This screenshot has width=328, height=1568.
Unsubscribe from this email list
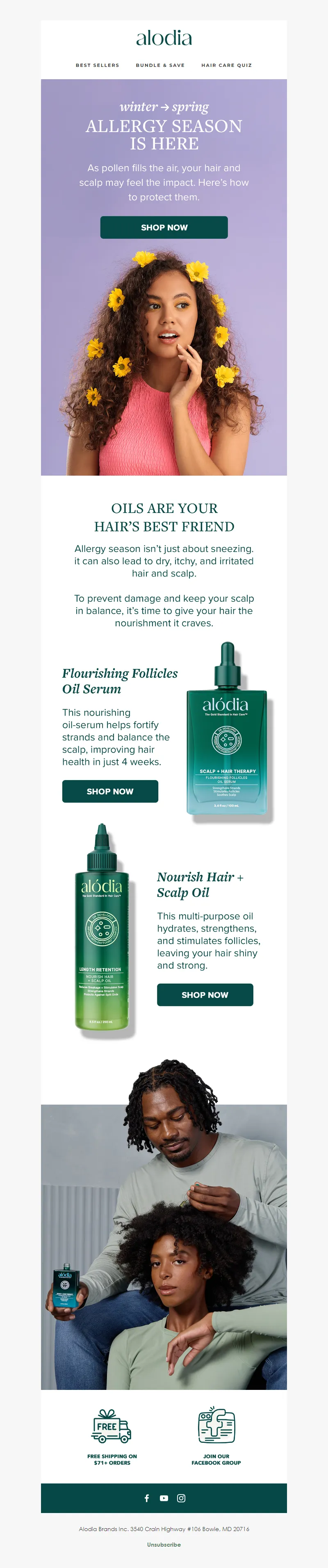pos(164,1544)
